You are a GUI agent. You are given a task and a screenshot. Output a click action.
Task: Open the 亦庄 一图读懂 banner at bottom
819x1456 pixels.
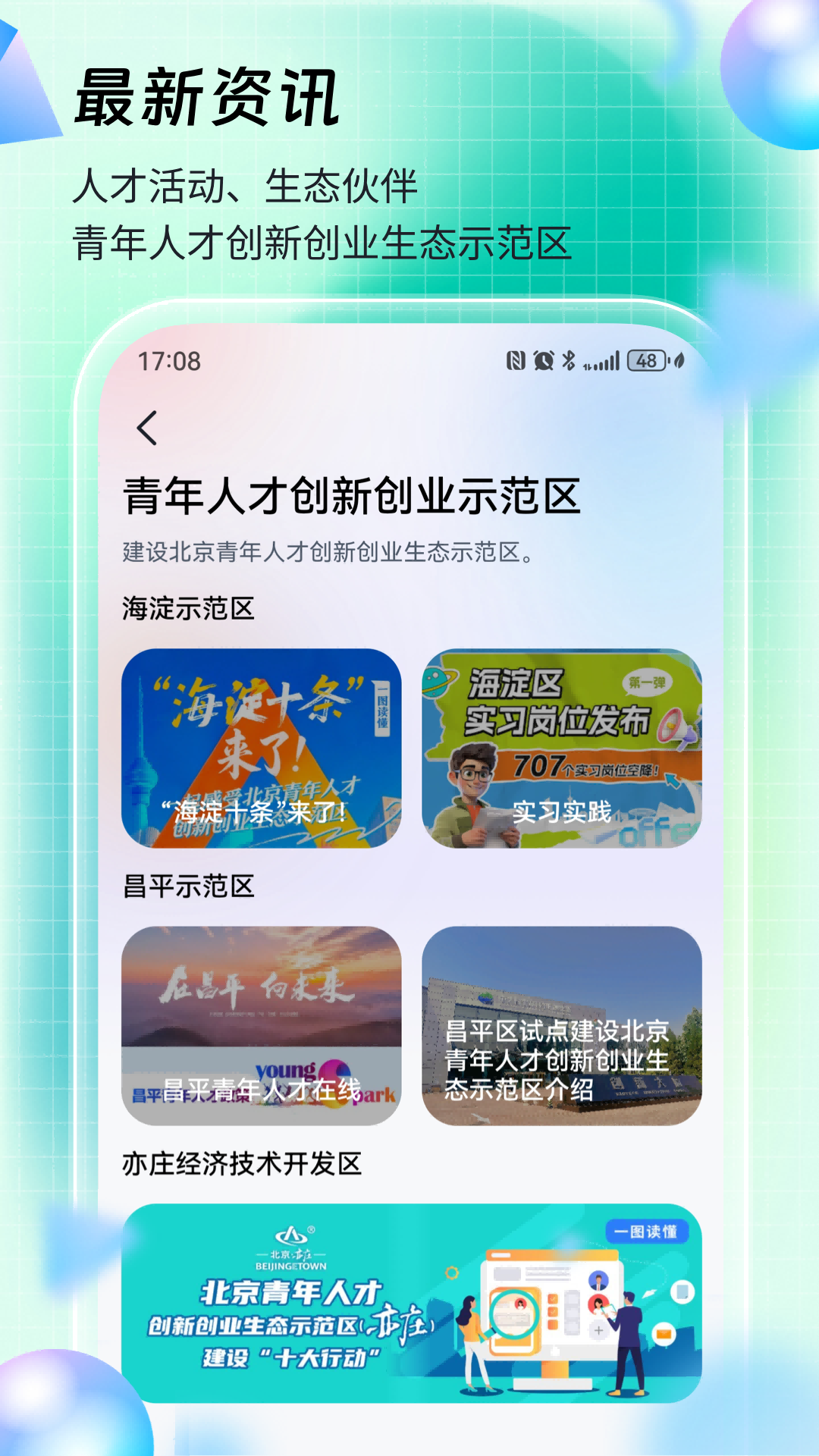[x=409, y=1304]
